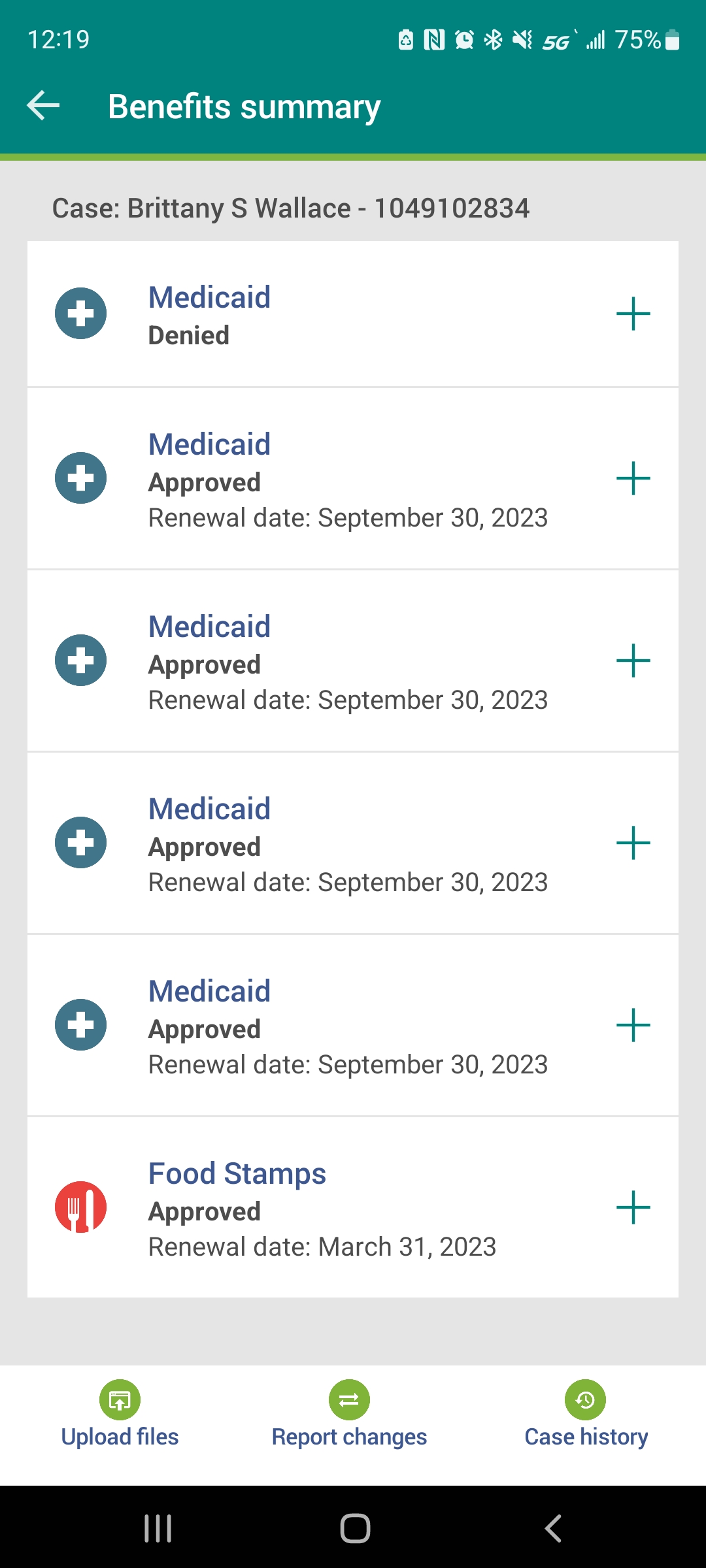
Task: Expand the Food Stamps benefit entry
Action: (633, 1207)
